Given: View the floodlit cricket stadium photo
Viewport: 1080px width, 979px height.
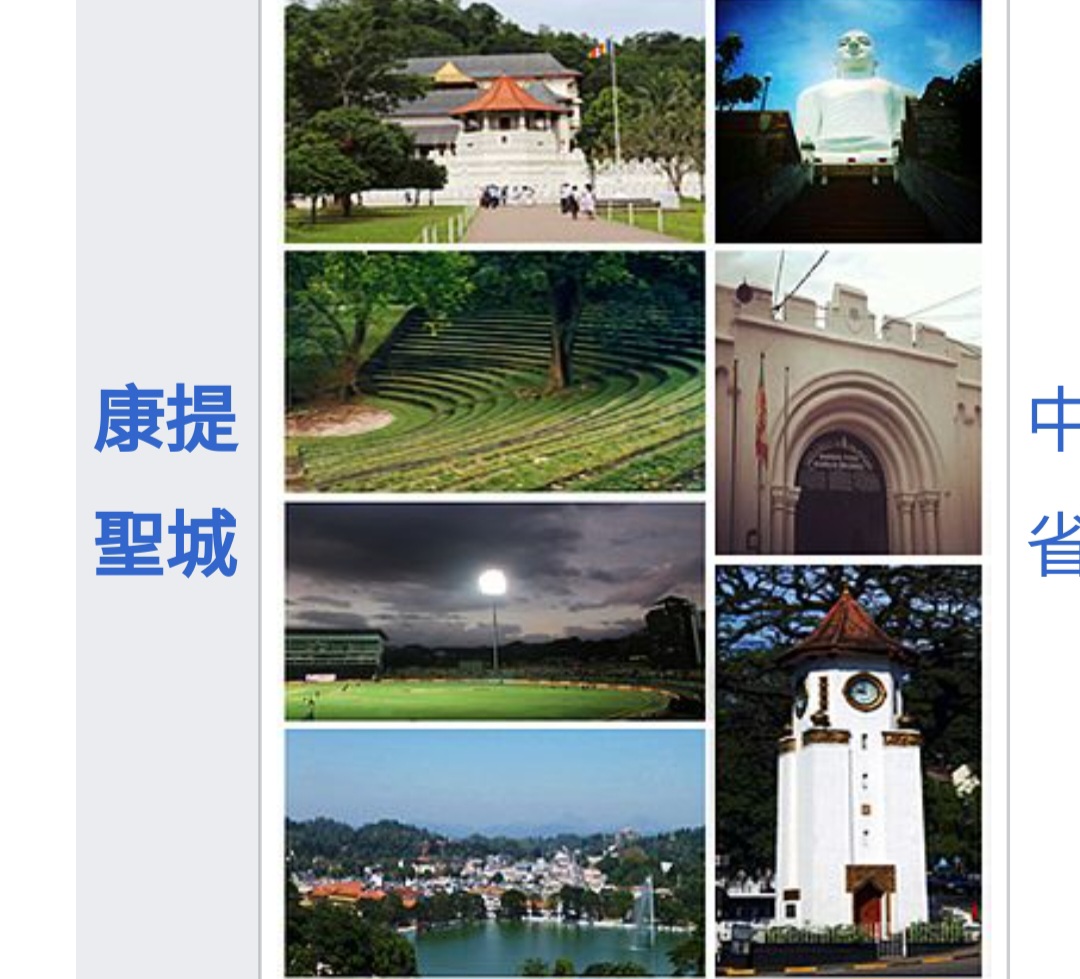Looking at the screenshot, I should point(494,611).
